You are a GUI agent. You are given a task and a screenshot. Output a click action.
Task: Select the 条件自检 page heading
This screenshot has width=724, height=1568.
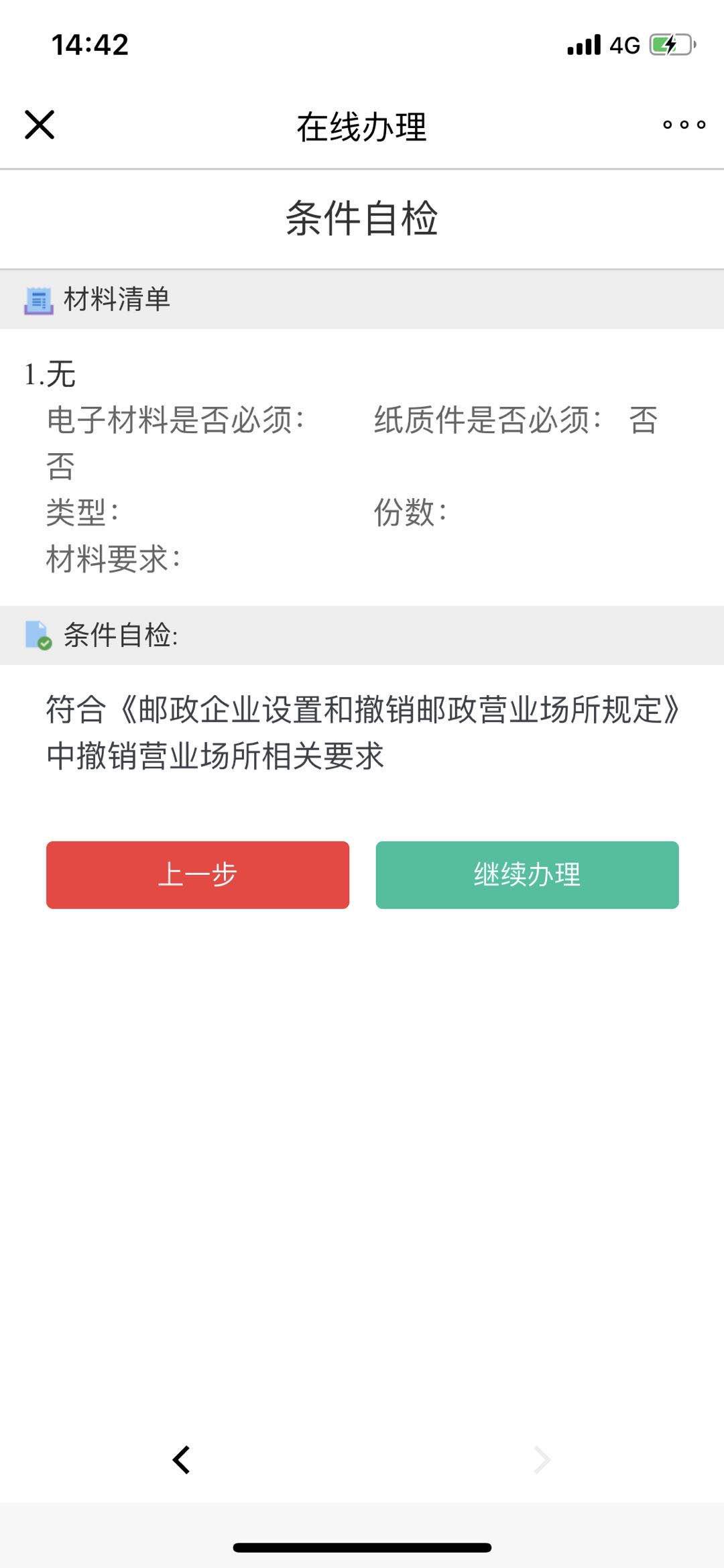362,218
